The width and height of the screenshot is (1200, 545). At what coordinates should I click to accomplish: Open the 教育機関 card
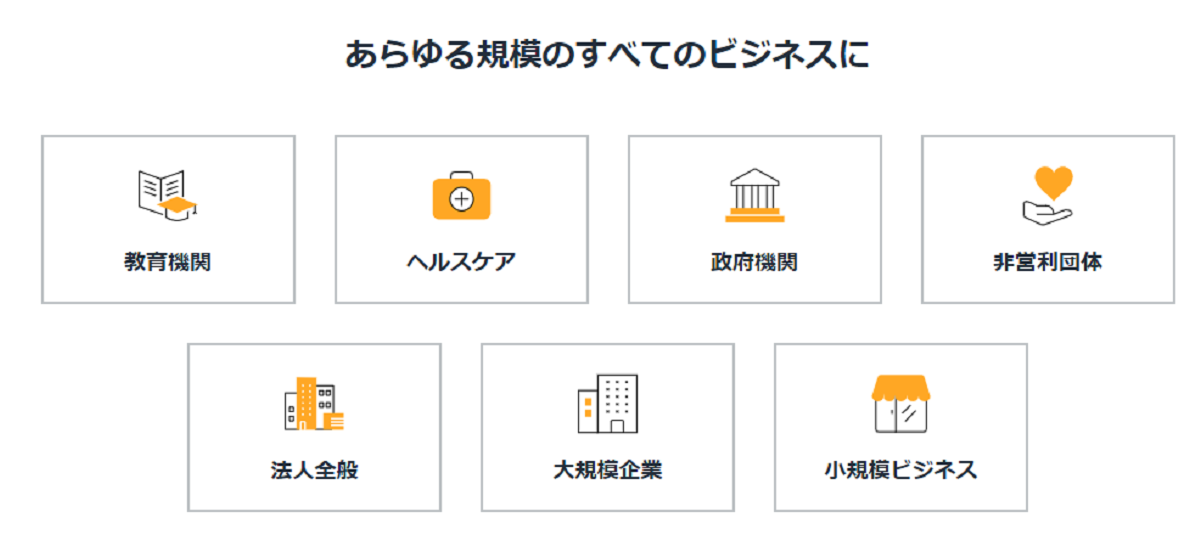(x=168, y=220)
